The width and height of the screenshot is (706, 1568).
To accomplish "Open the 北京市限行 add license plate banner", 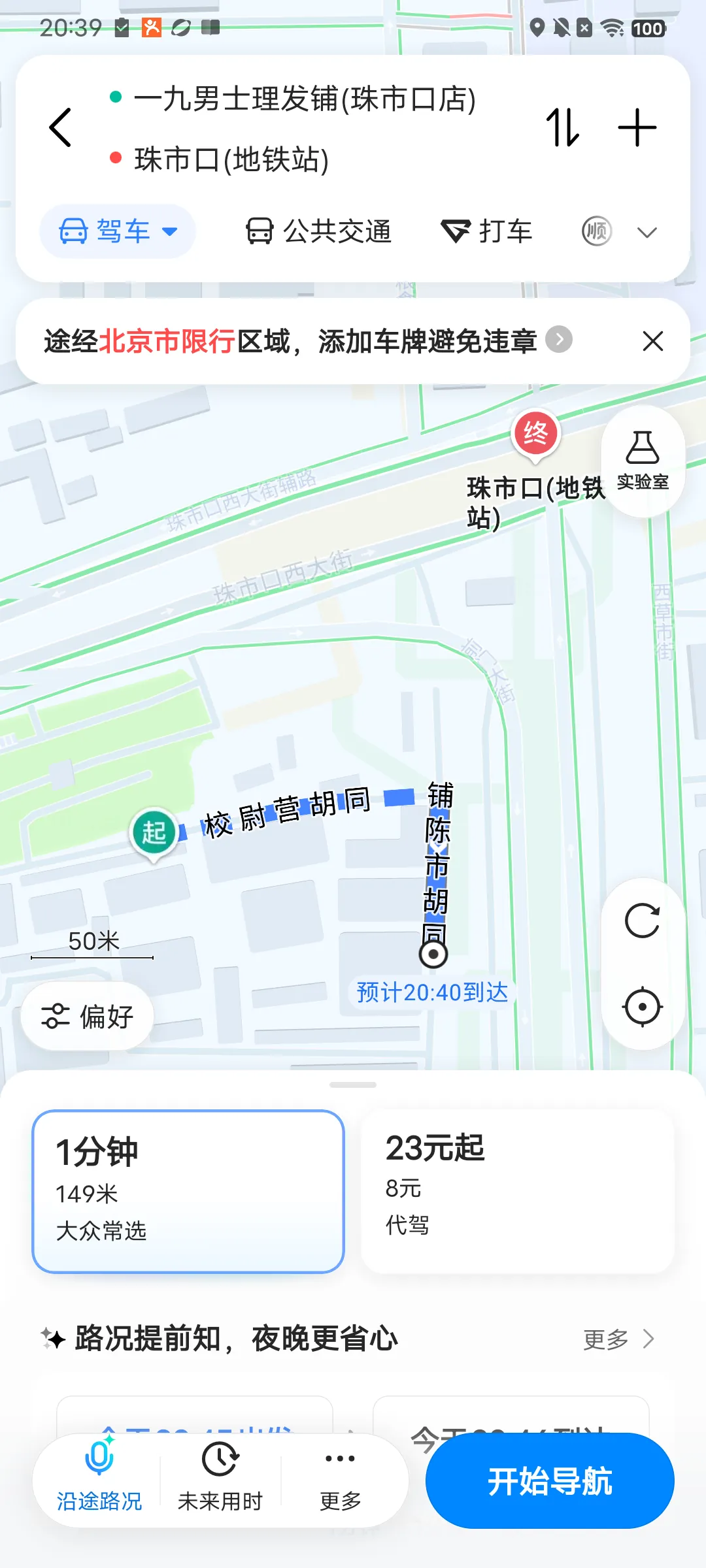I will (307, 341).
